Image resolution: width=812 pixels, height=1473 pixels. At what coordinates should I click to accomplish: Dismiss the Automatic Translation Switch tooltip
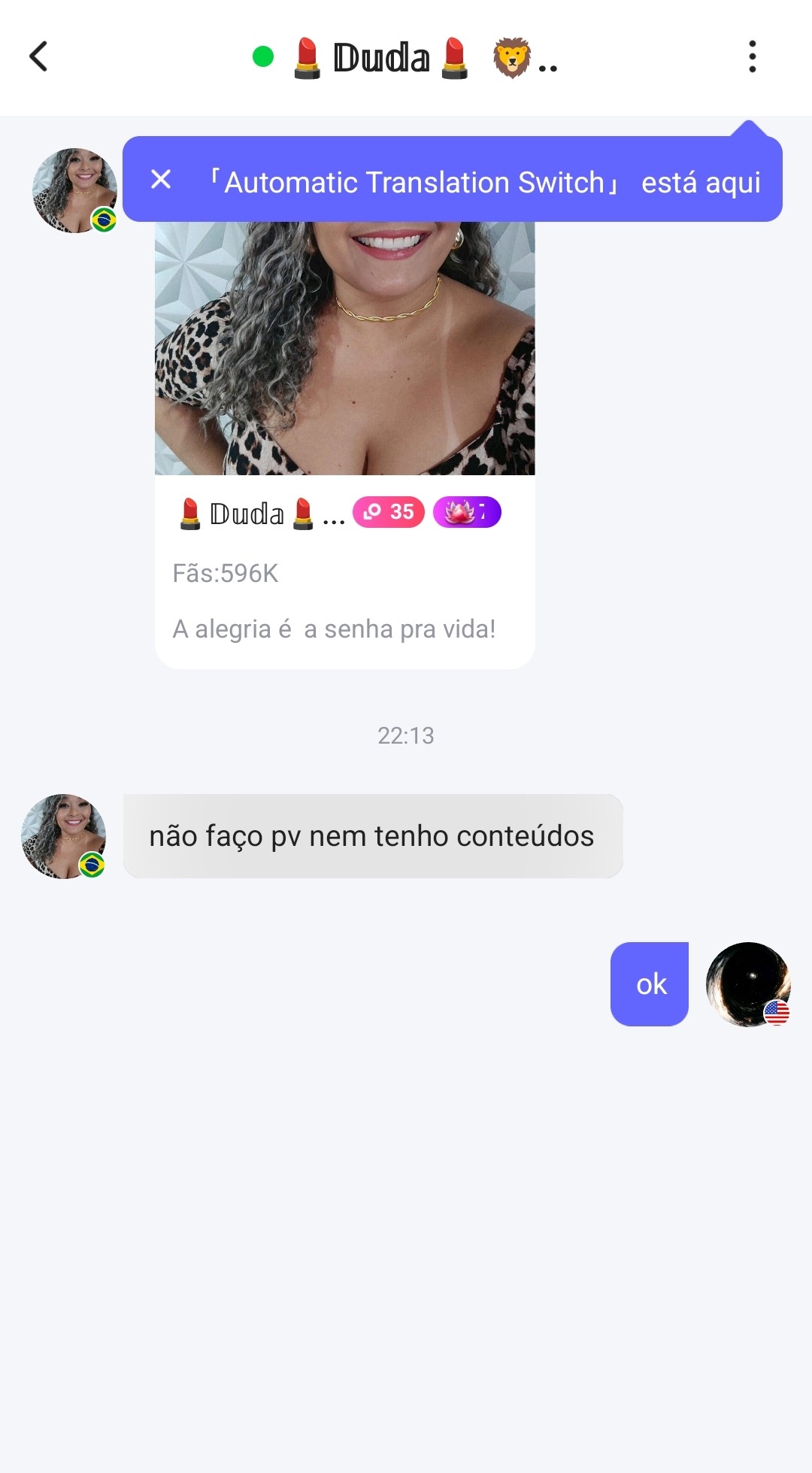coord(161,180)
